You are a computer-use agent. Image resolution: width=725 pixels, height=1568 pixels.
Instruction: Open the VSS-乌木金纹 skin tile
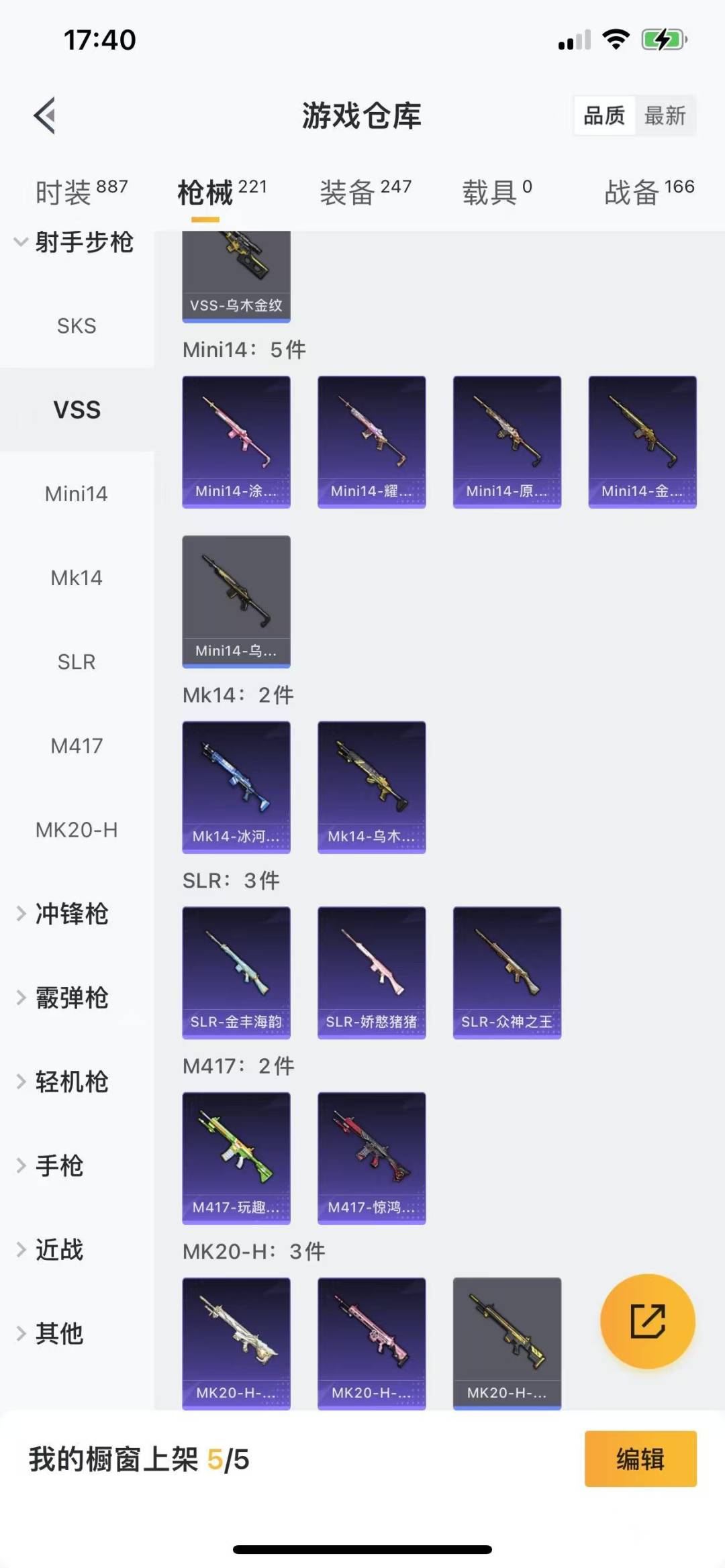(236, 275)
